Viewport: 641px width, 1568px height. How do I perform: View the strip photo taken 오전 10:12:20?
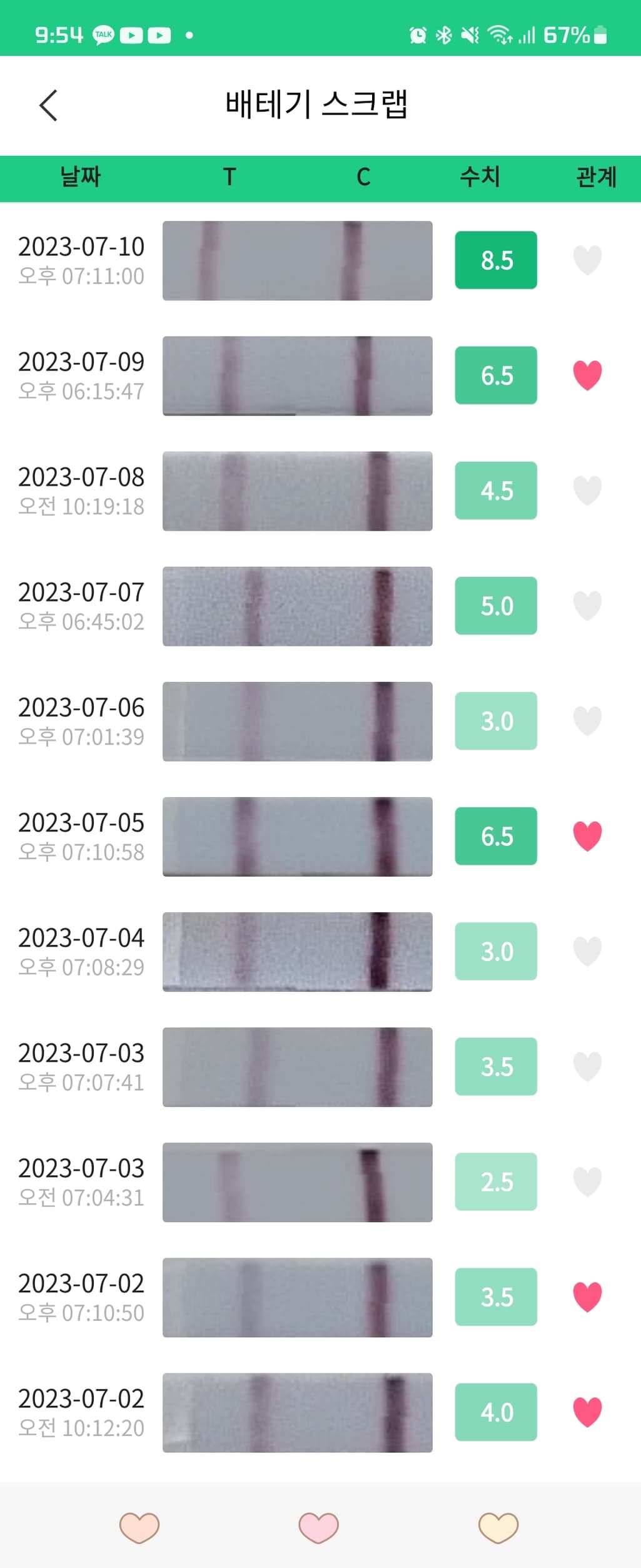click(x=297, y=1412)
